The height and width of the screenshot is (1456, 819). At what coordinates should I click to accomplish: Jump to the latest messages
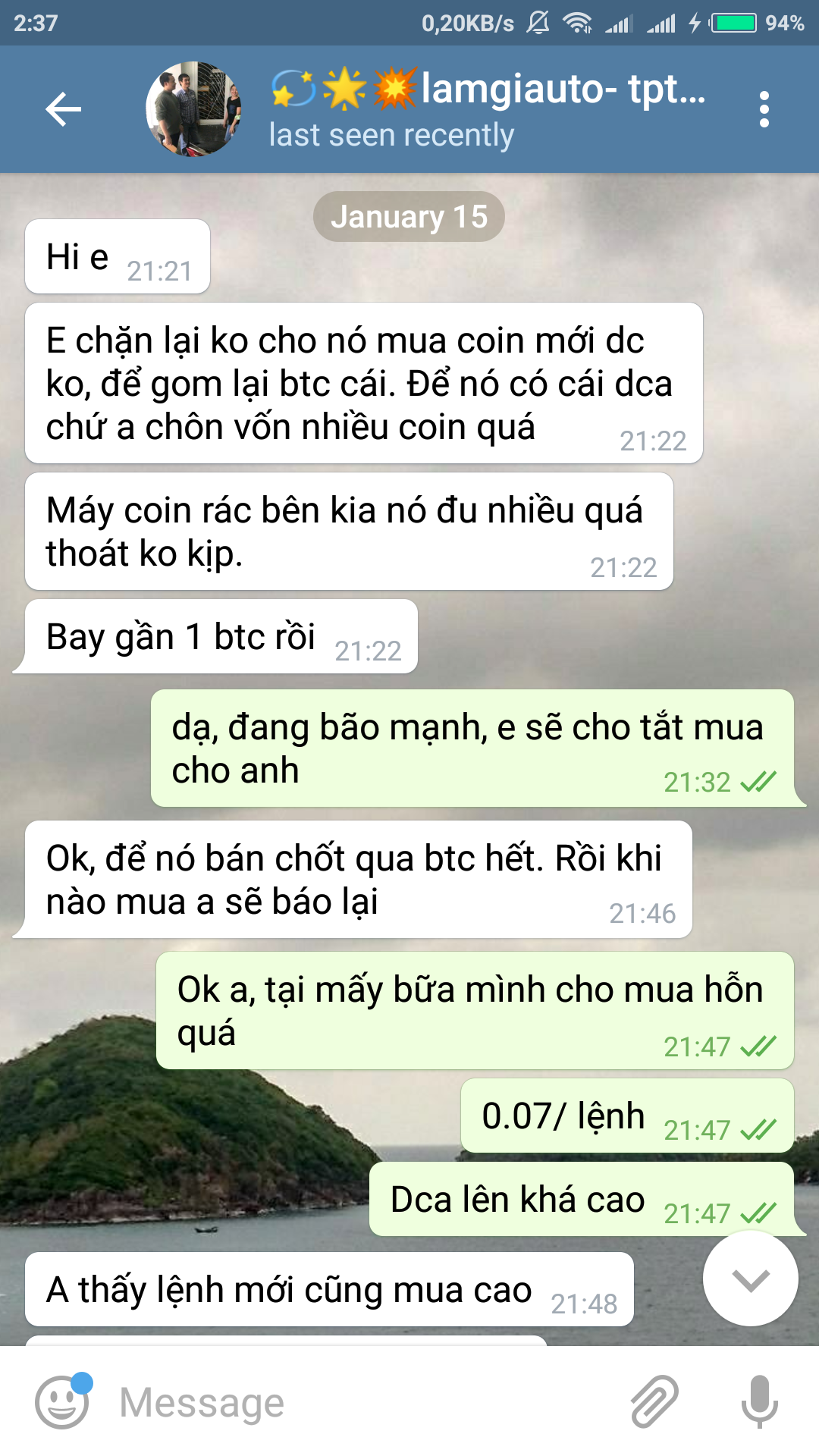(750, 1279)
